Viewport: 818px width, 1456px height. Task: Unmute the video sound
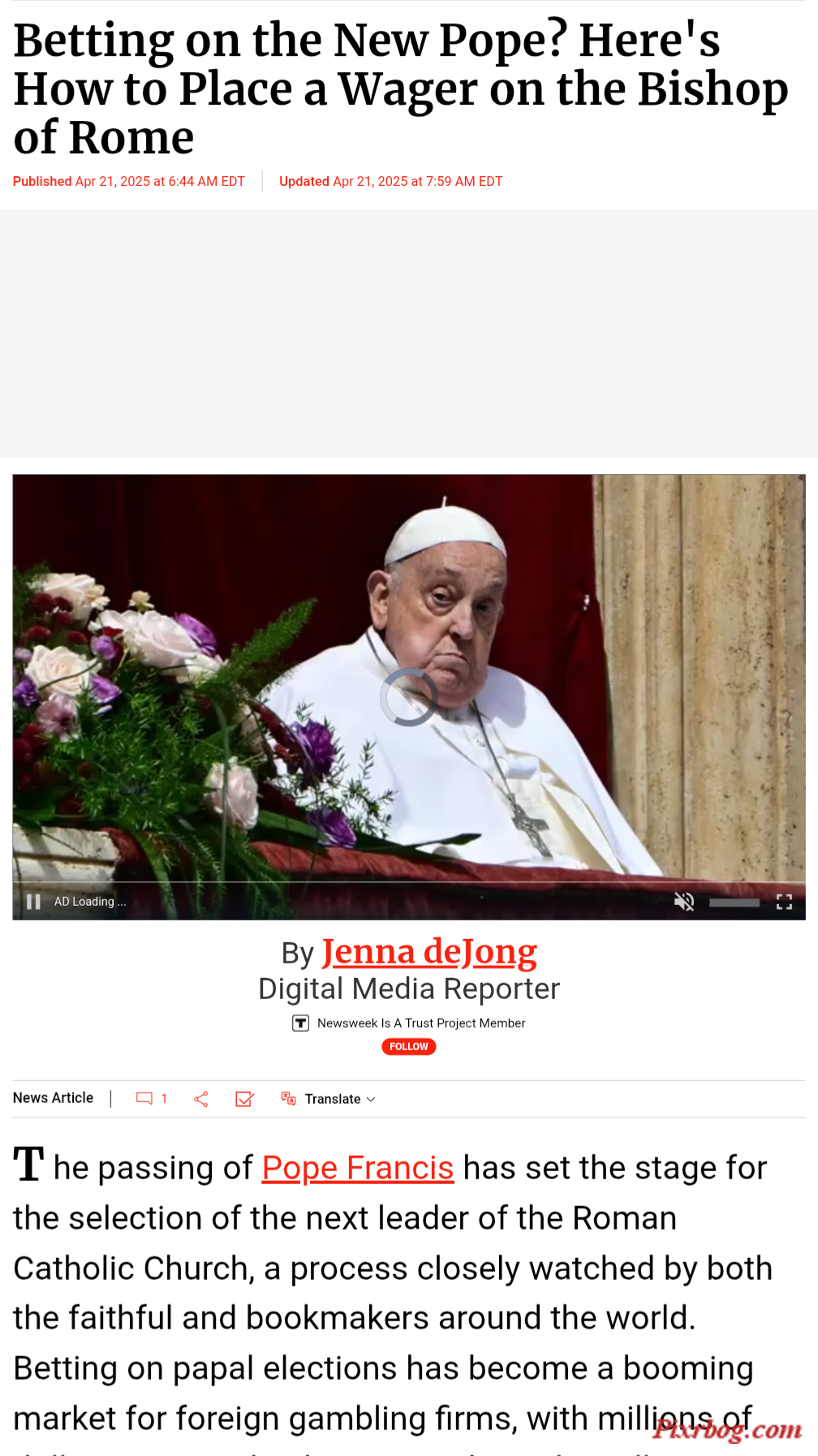[x=684, y=902]
